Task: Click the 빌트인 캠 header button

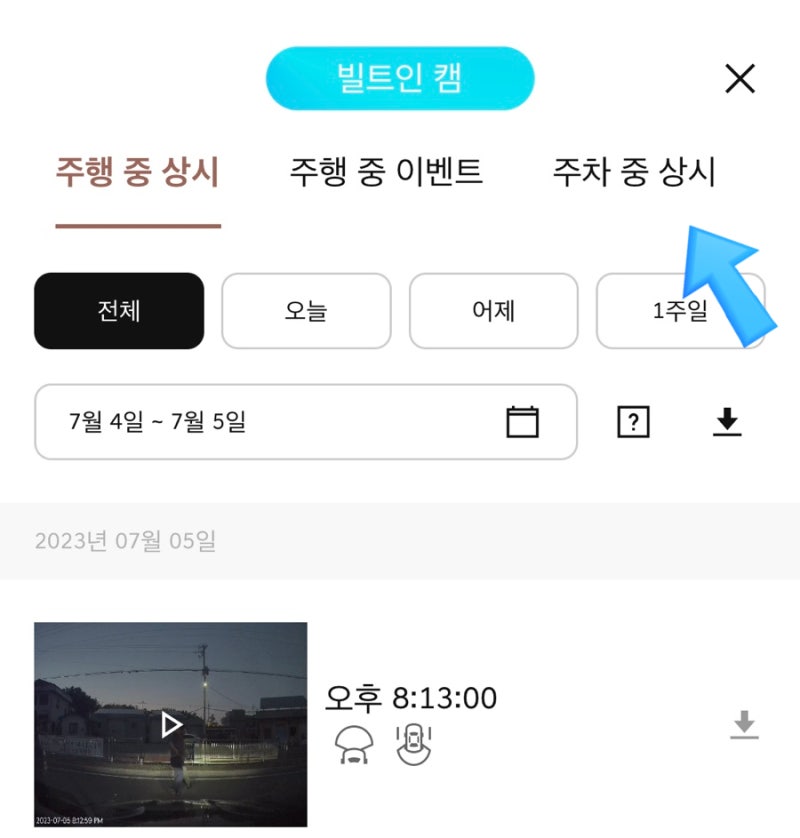Action: pos(400,78)
